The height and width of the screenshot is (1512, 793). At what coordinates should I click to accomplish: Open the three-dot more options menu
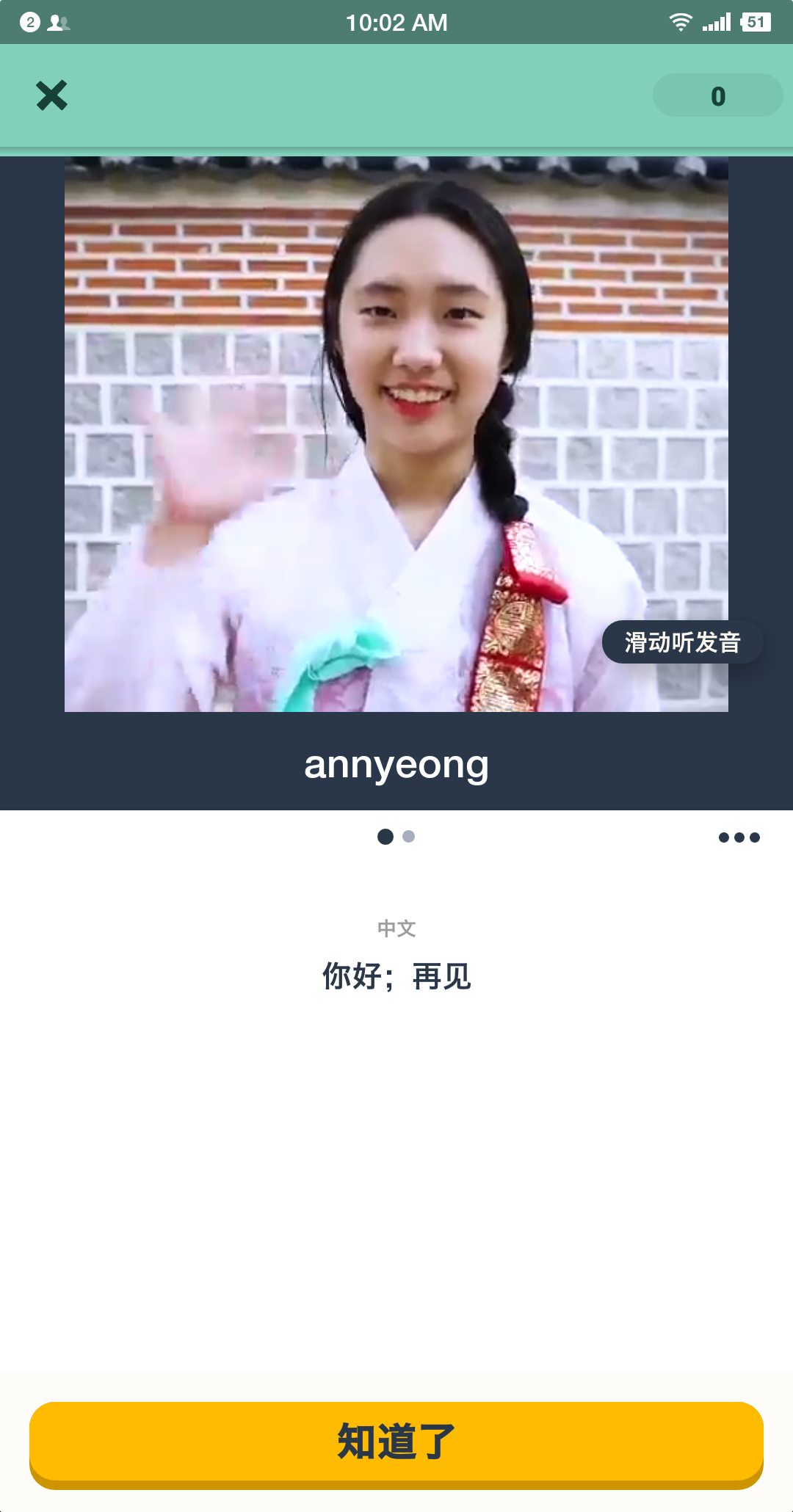739,837
